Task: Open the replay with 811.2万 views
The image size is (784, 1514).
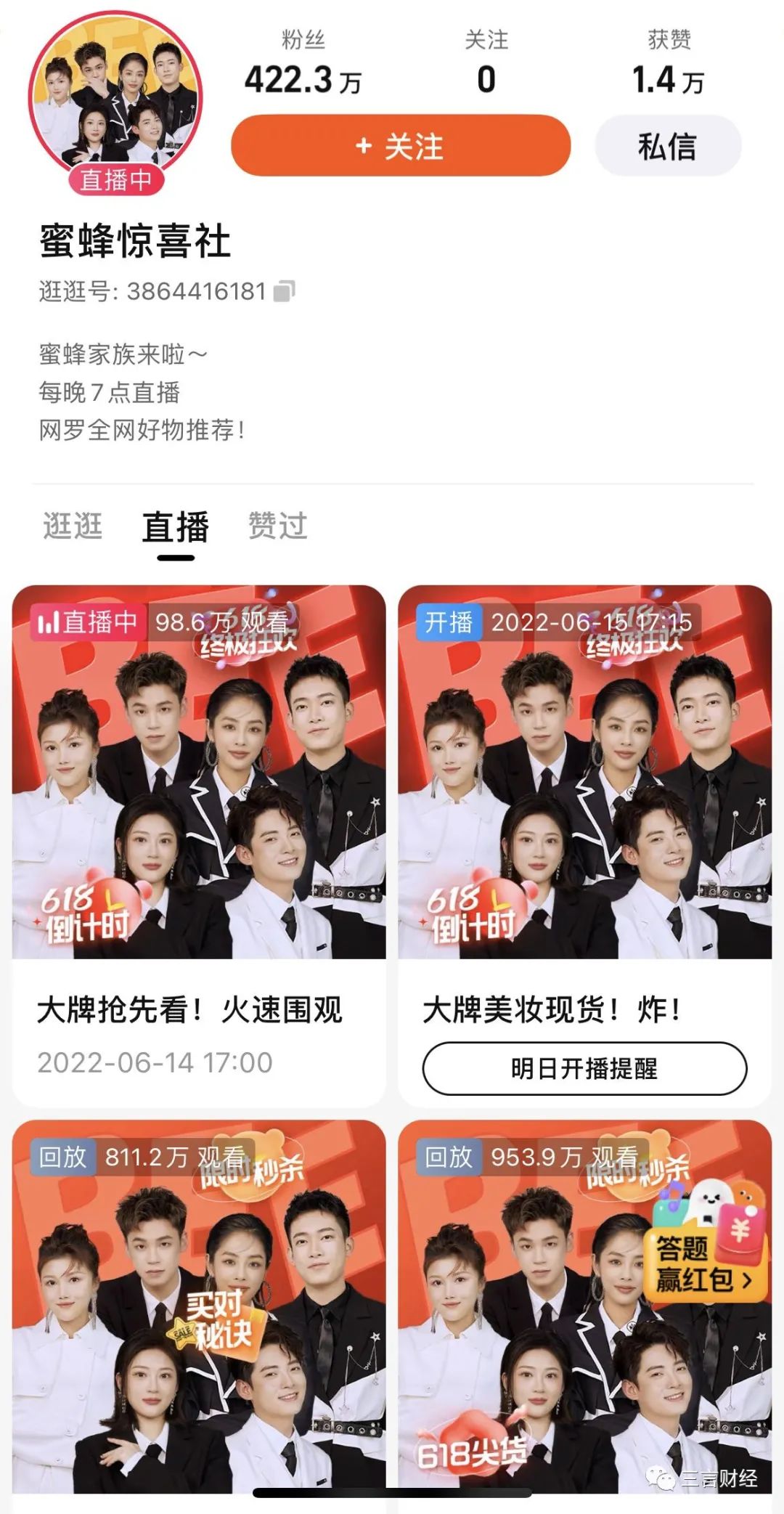Action: [198, 1307]
